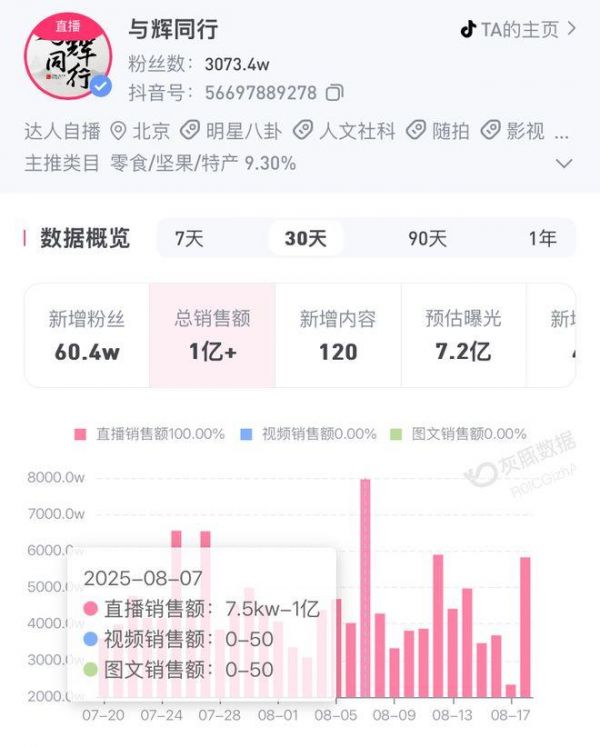Image resolution: width=600 pixels, height=747 pixels.
Task: Select the 新增粉丝 metric card
Action: (x=87, y=335)
